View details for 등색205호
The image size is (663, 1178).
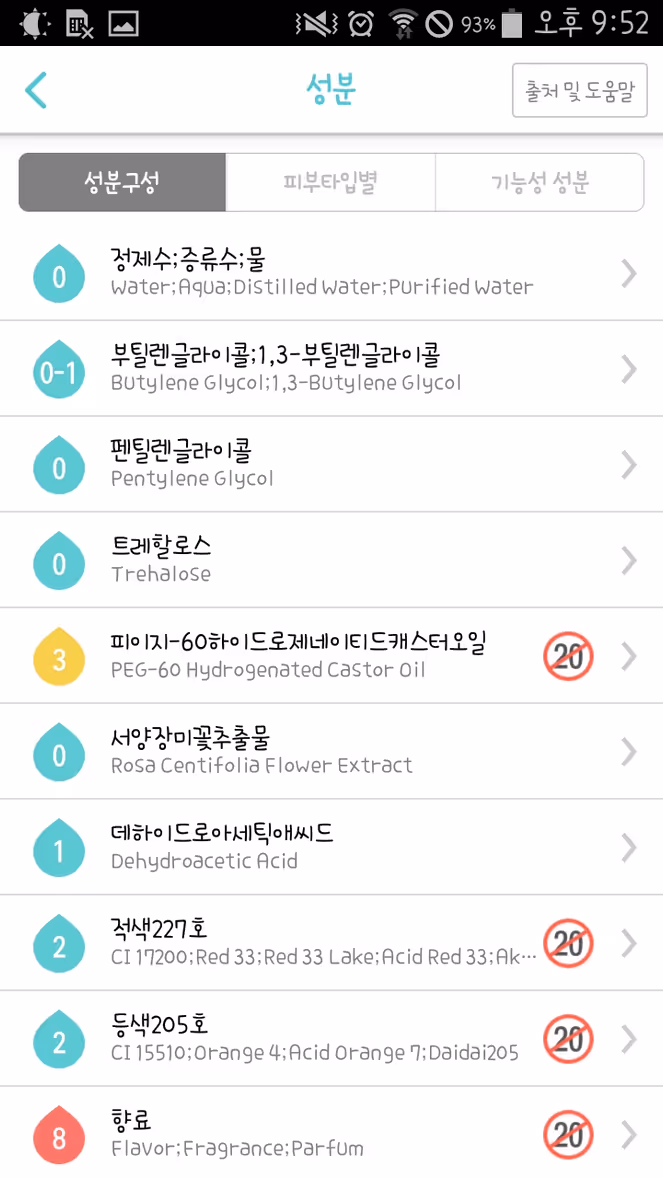click(332, 1038)
